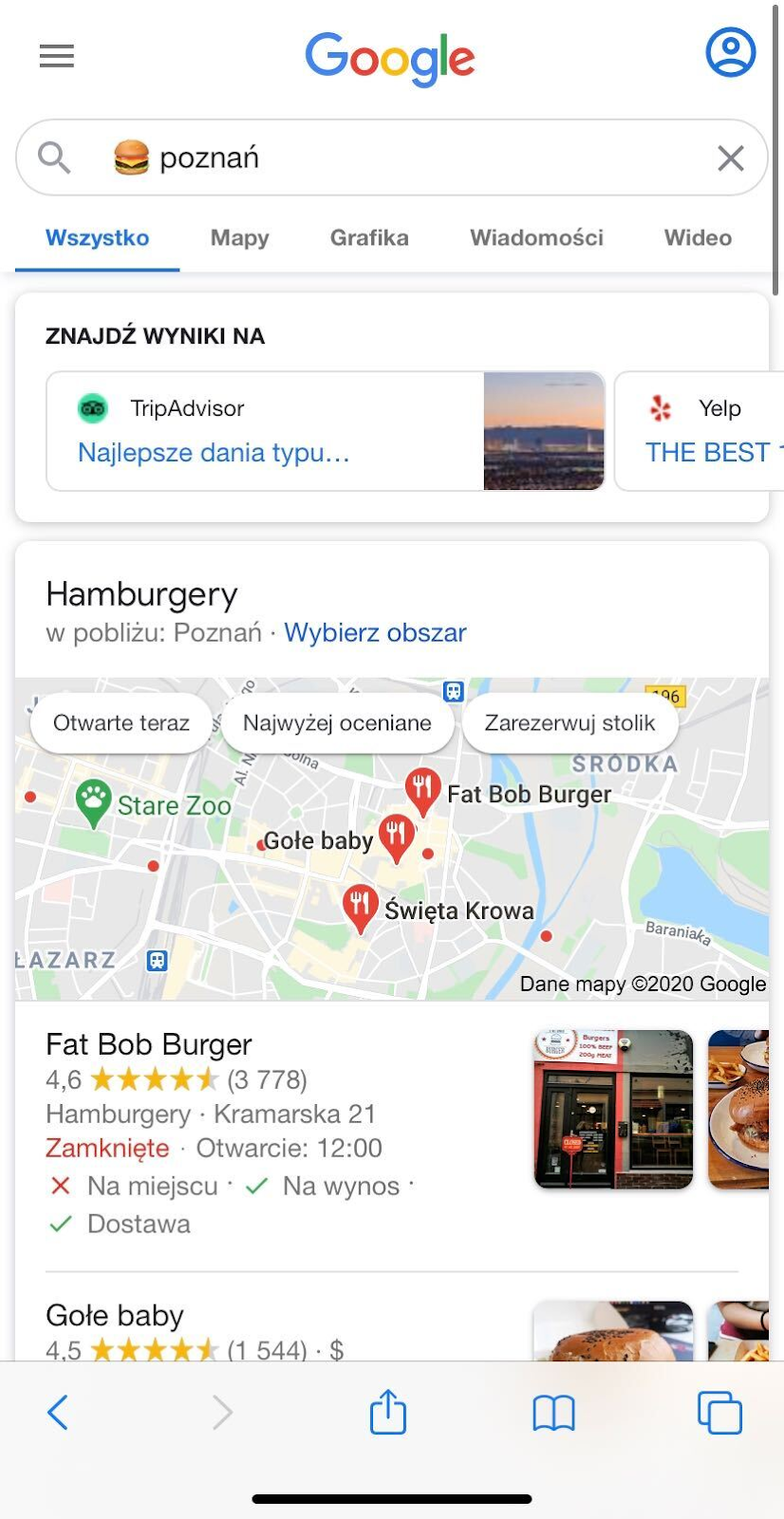This screenshot has width=784, height=1519.
Task: Open the Gołe baby listing
Action: point(115,1316)
